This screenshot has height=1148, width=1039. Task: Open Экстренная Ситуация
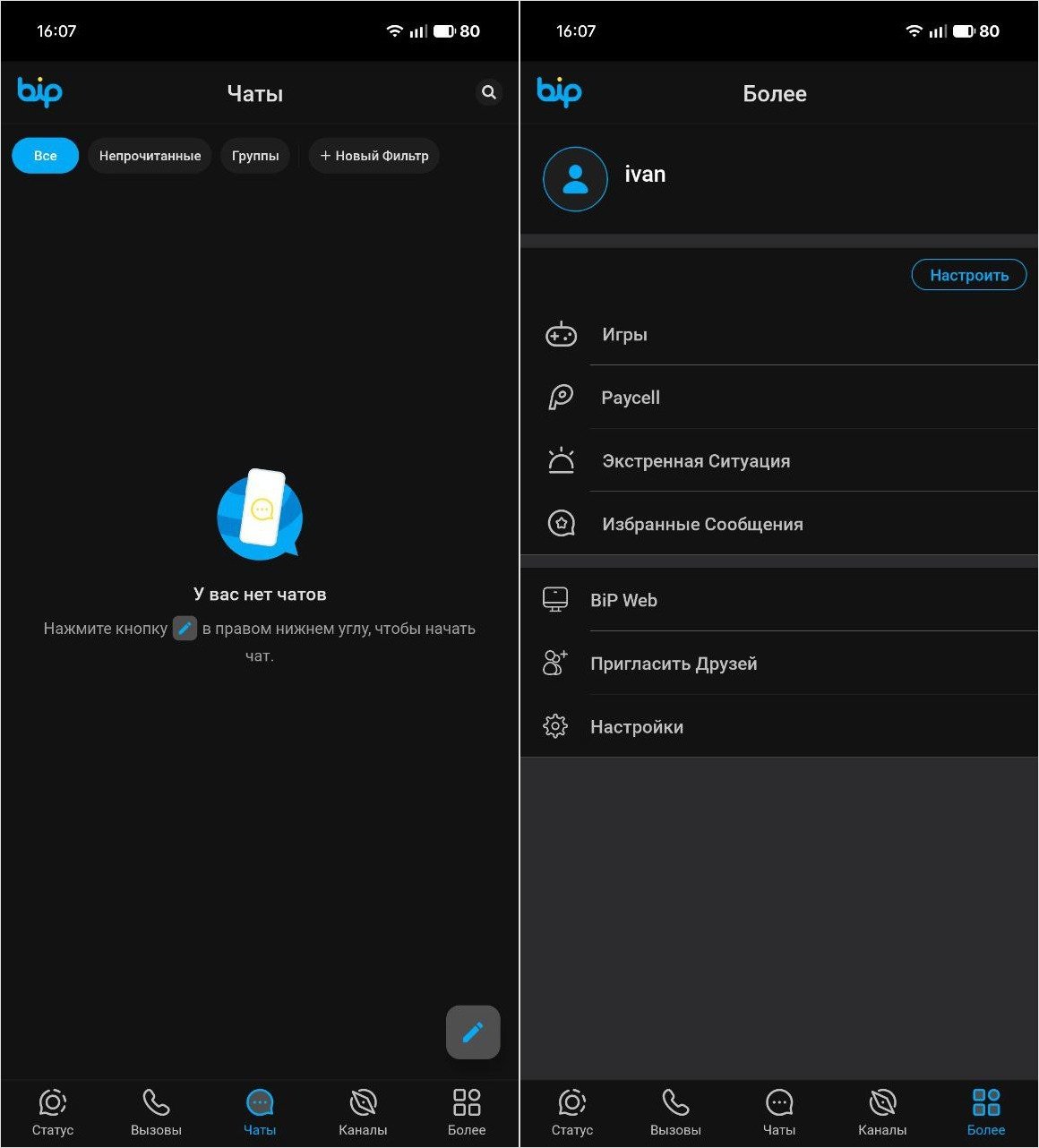[x=695, y=461]
